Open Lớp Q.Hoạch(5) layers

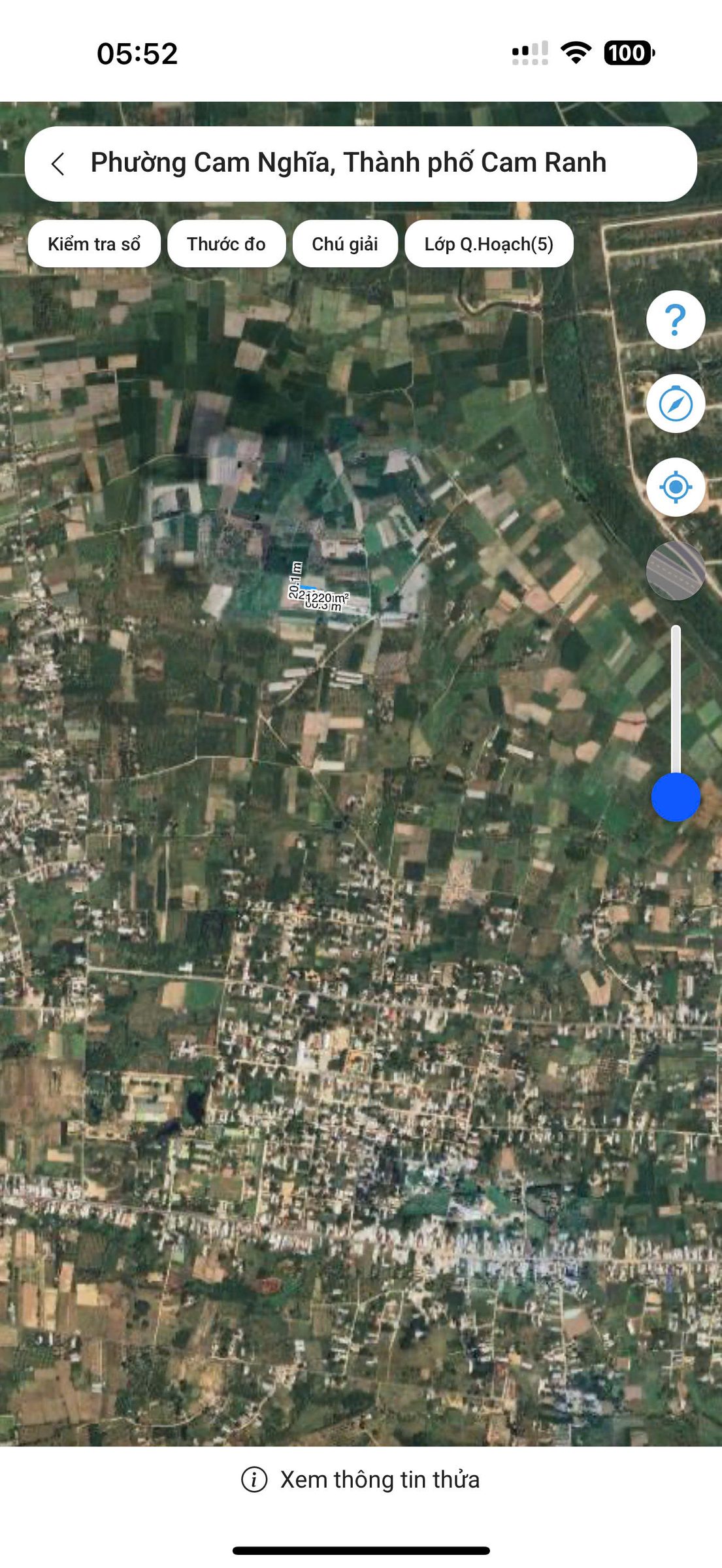[489, 244]
